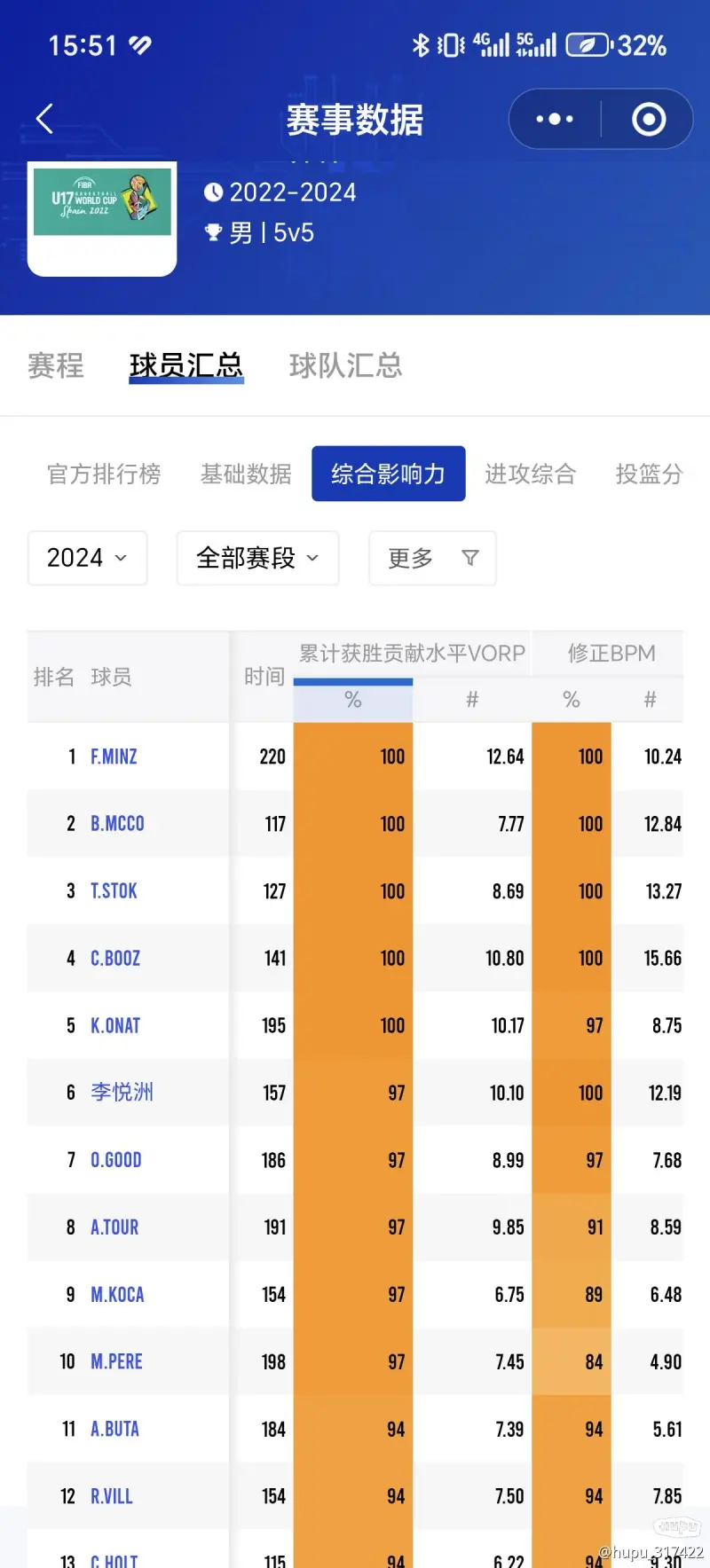Expand the 2024 year dropdown

[87, 558]
